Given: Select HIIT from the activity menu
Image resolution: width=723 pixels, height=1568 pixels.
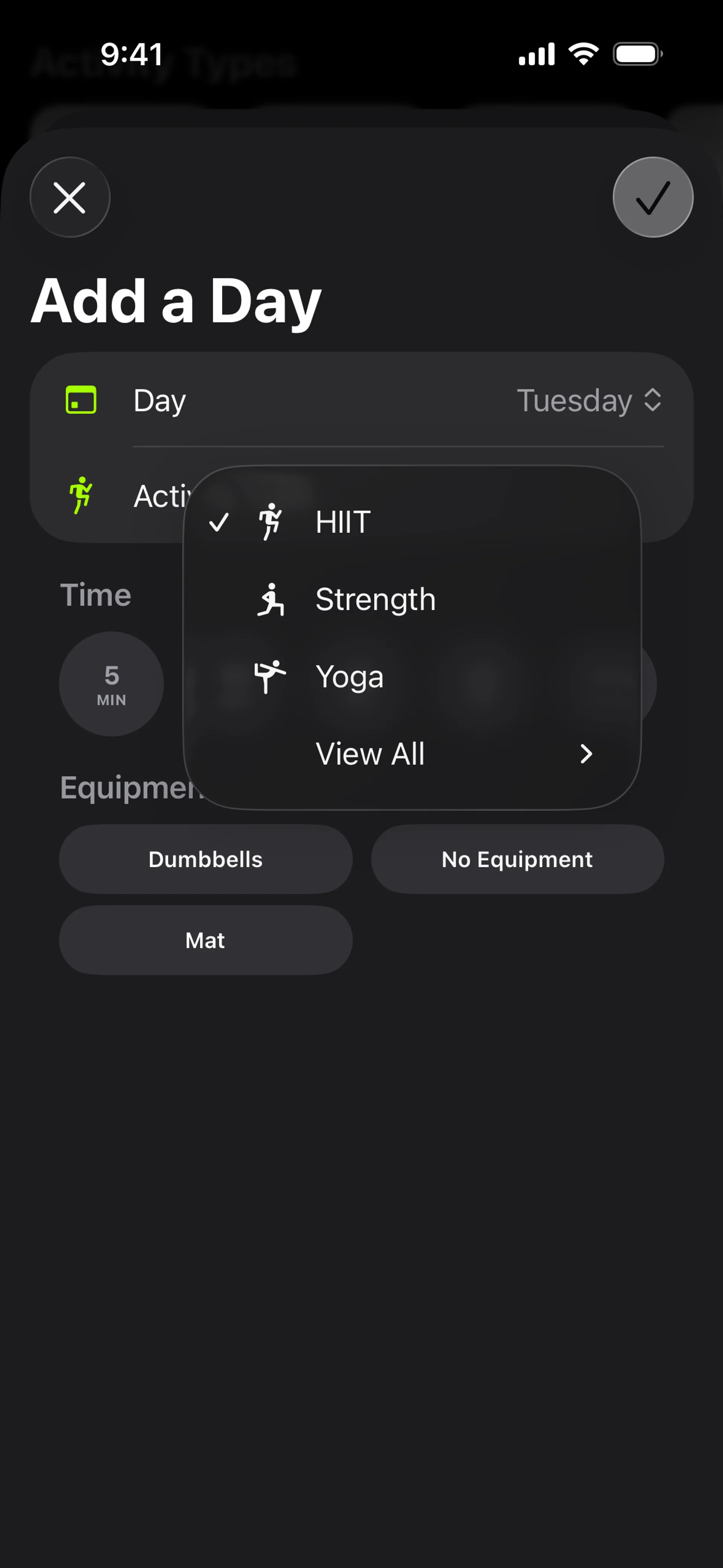Looking at the screenshot, I should point(343,522).
